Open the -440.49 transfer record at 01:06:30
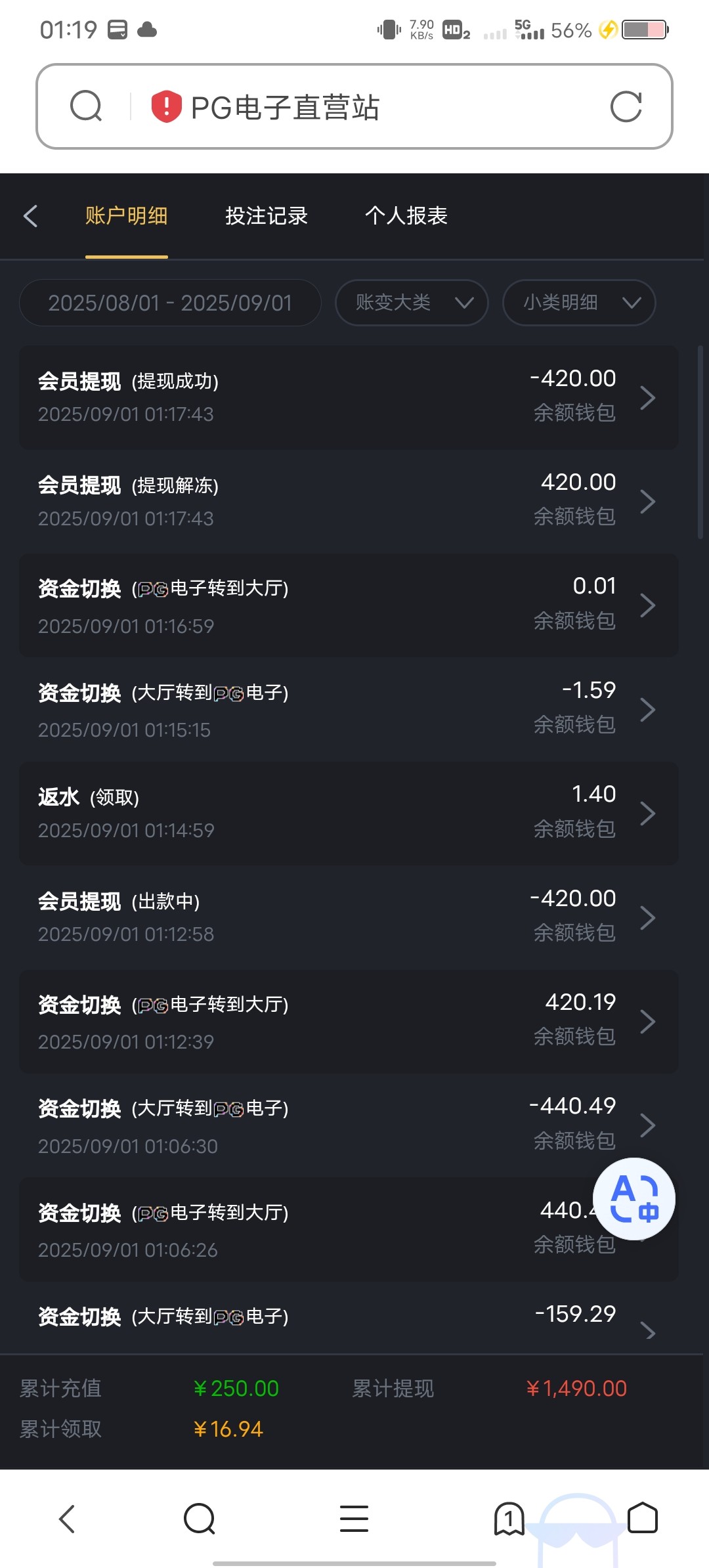 click(348, 1125)
